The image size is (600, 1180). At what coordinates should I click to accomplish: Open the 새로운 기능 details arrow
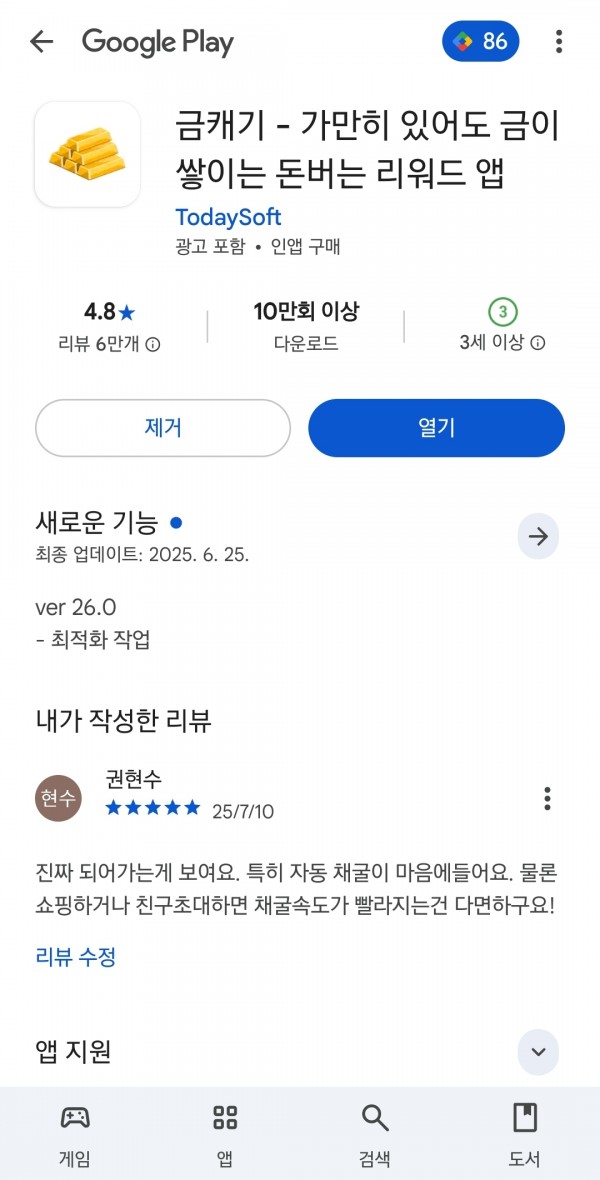tap(538, 537)
